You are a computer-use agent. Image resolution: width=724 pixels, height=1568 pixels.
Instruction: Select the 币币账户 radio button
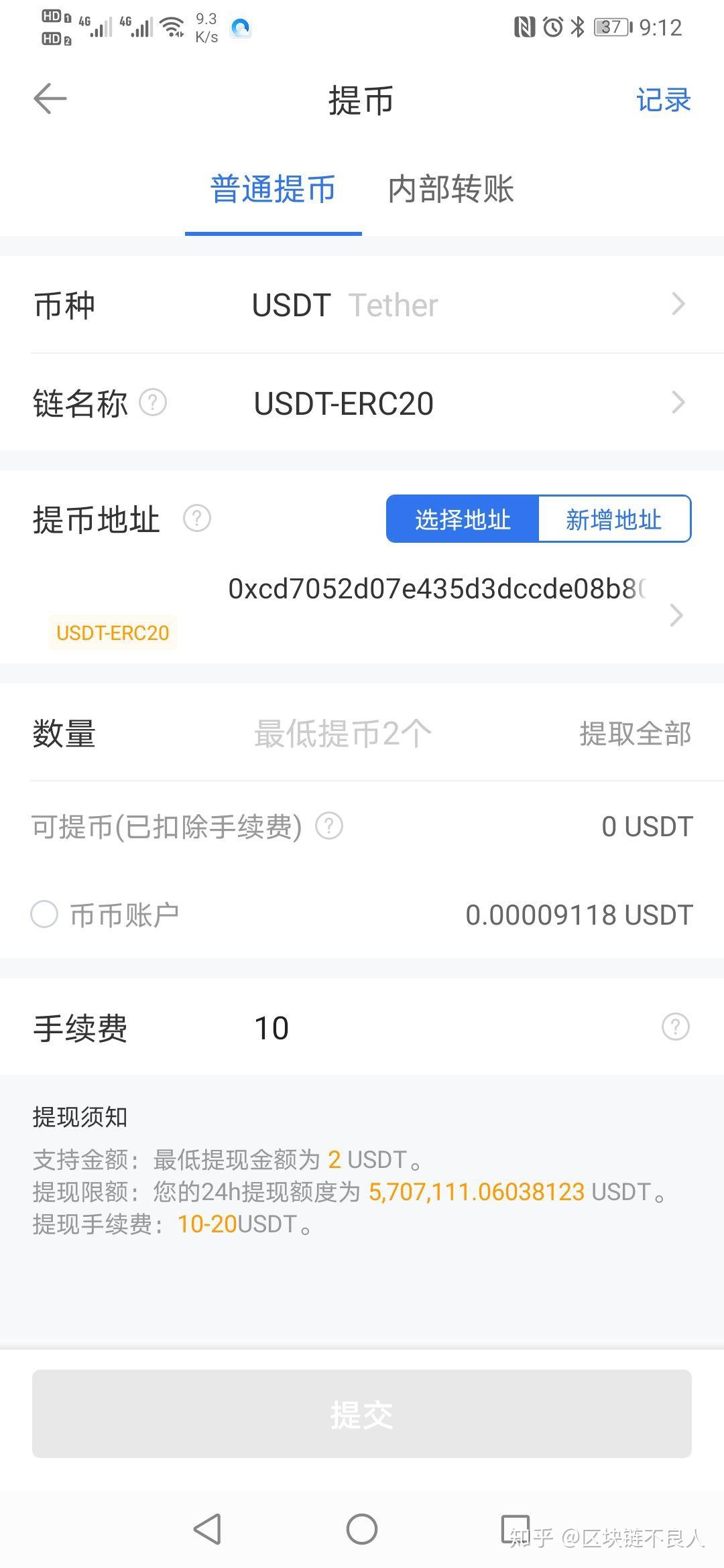(44, 915)
